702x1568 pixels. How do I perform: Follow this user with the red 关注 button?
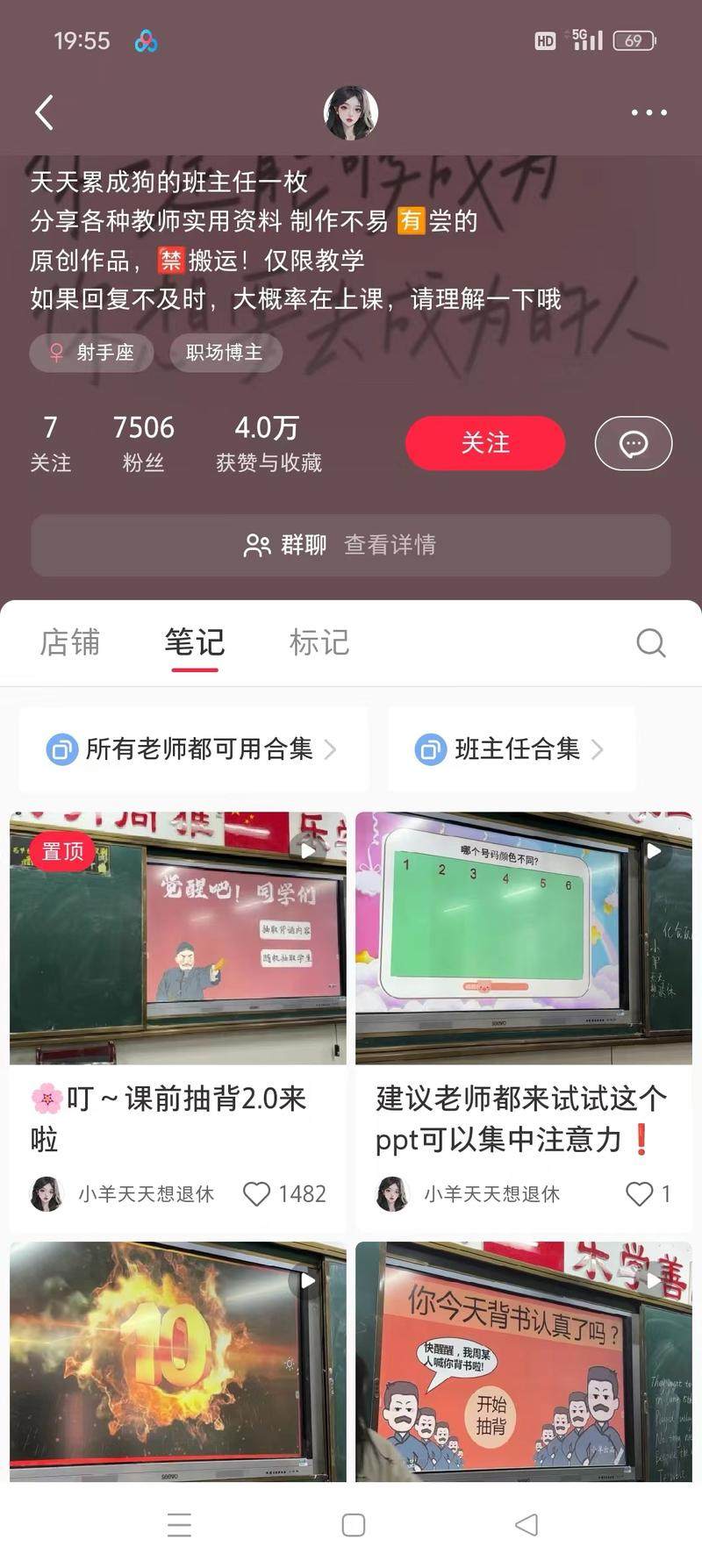click(484, 443)
